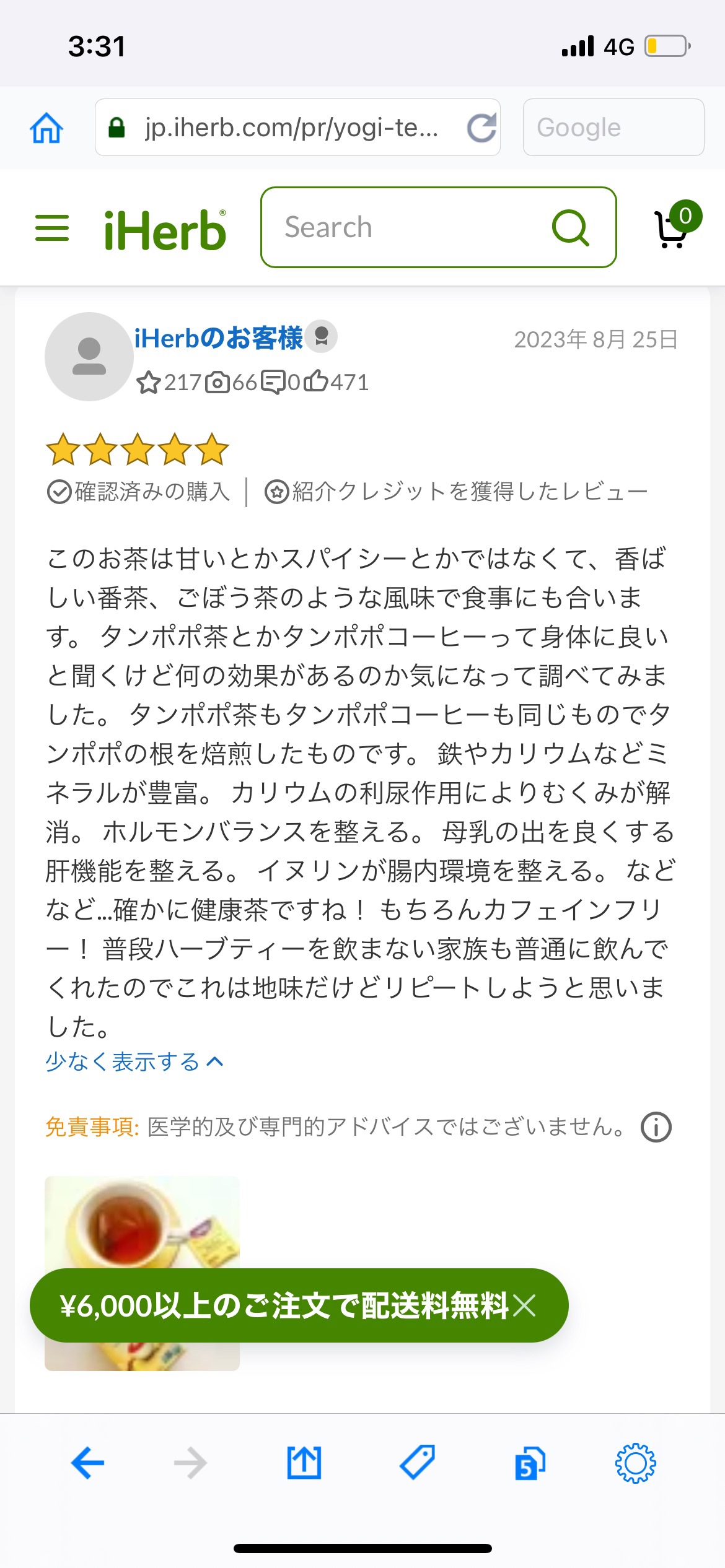This screenshot has height=1568, width=725.
Task: Open the iHerb hamburger menu
Action: coord(52,228)
